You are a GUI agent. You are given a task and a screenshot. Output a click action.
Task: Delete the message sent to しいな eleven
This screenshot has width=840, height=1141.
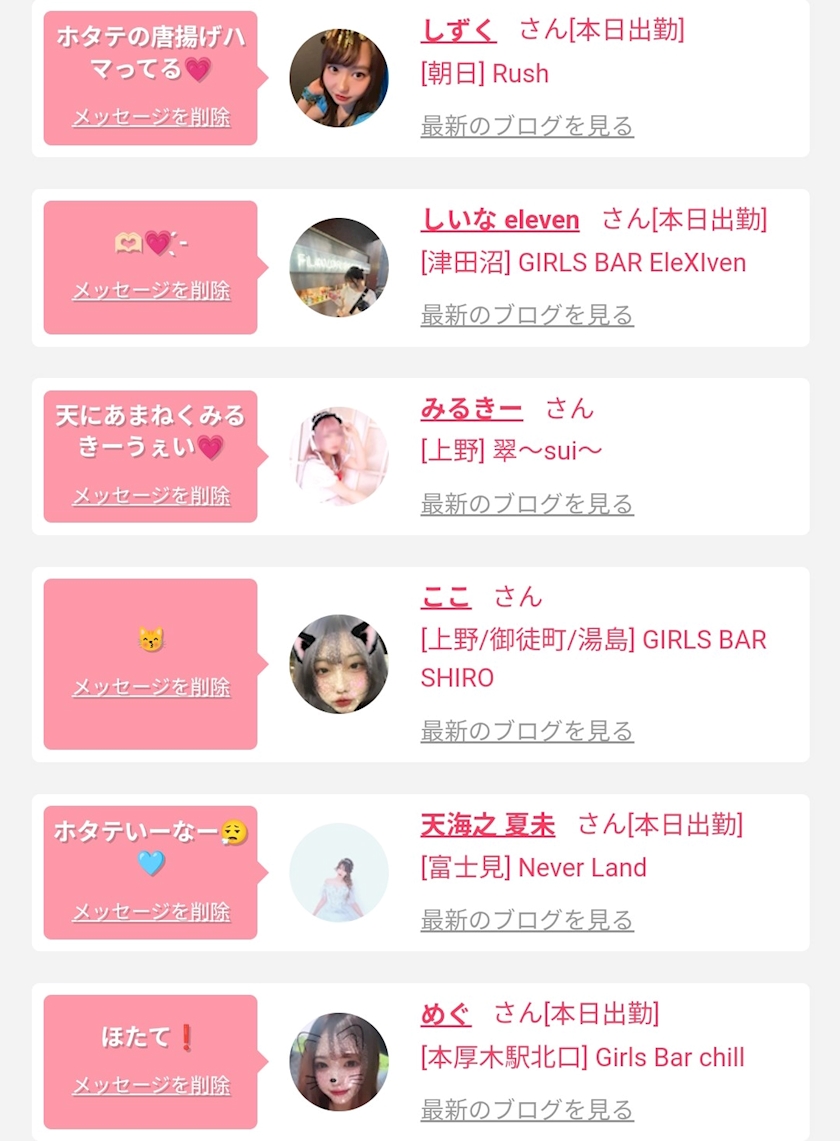pyautogui.click(x=151, y=291)
